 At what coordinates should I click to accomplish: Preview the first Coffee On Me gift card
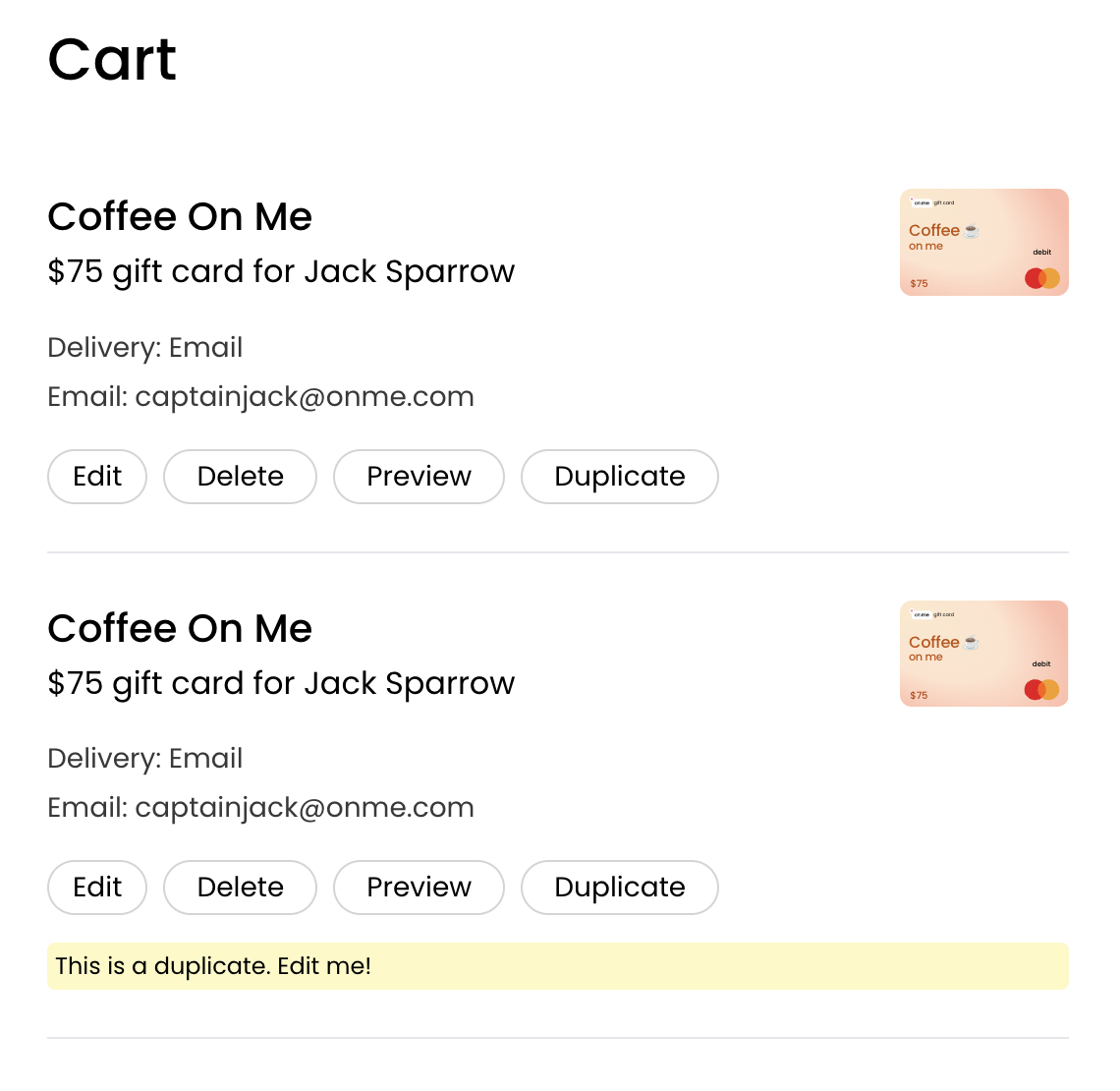[x=419, y=477]
